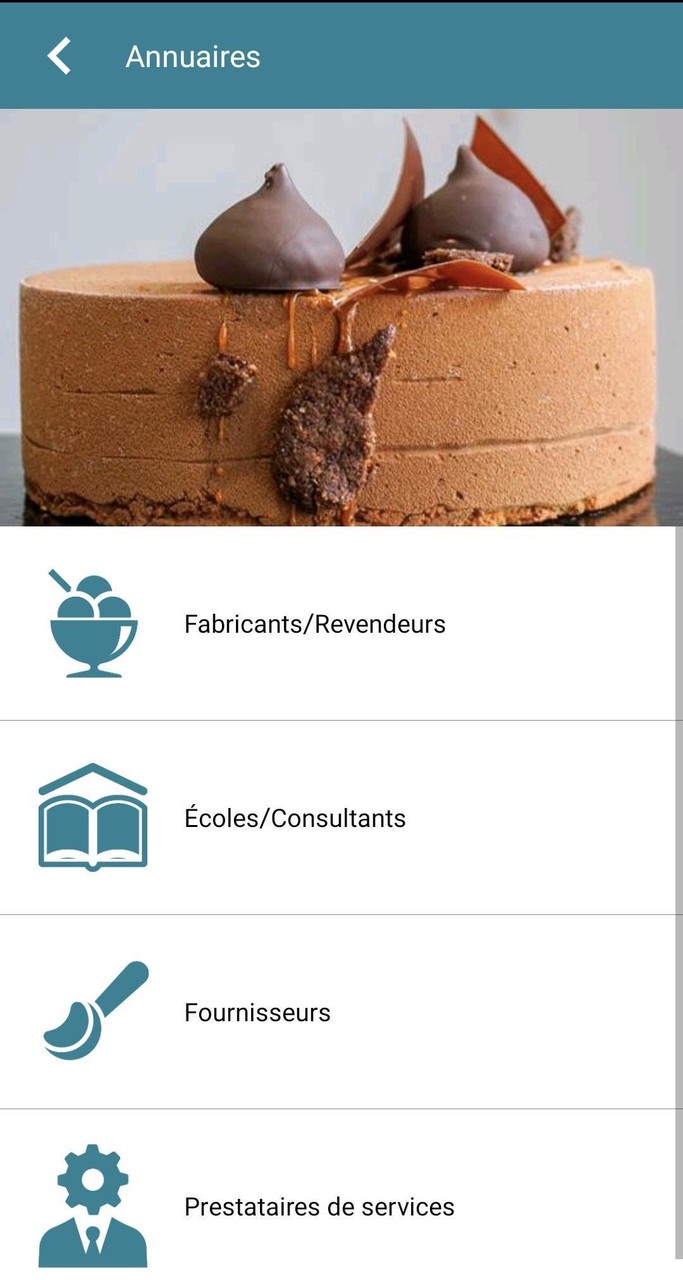The width and height of the screenshot is (683, 1280).
Task: Select the Écoles/Consultants row
Action: pyautogui.click(x=295, y=818)
